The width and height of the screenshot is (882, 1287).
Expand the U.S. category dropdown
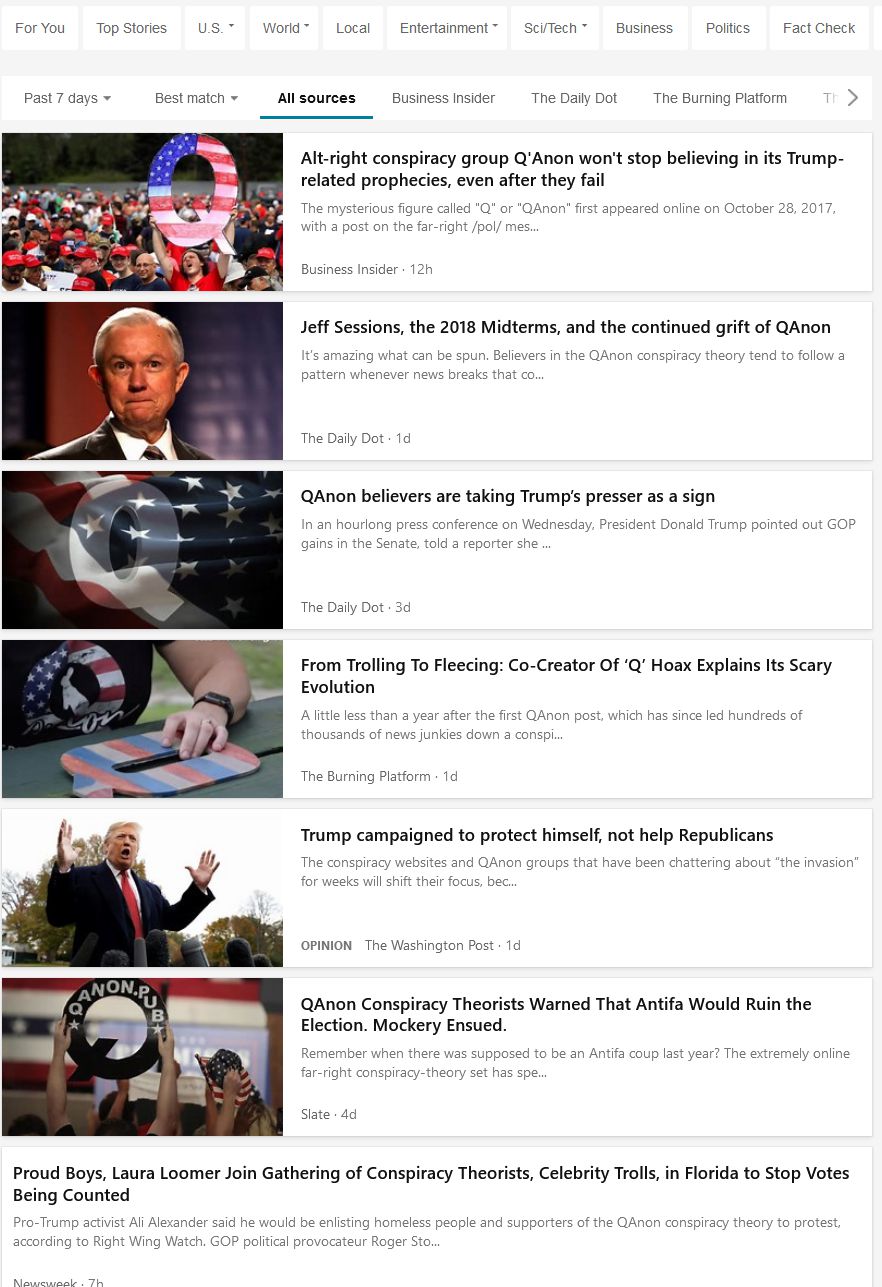tap(215, 28)
